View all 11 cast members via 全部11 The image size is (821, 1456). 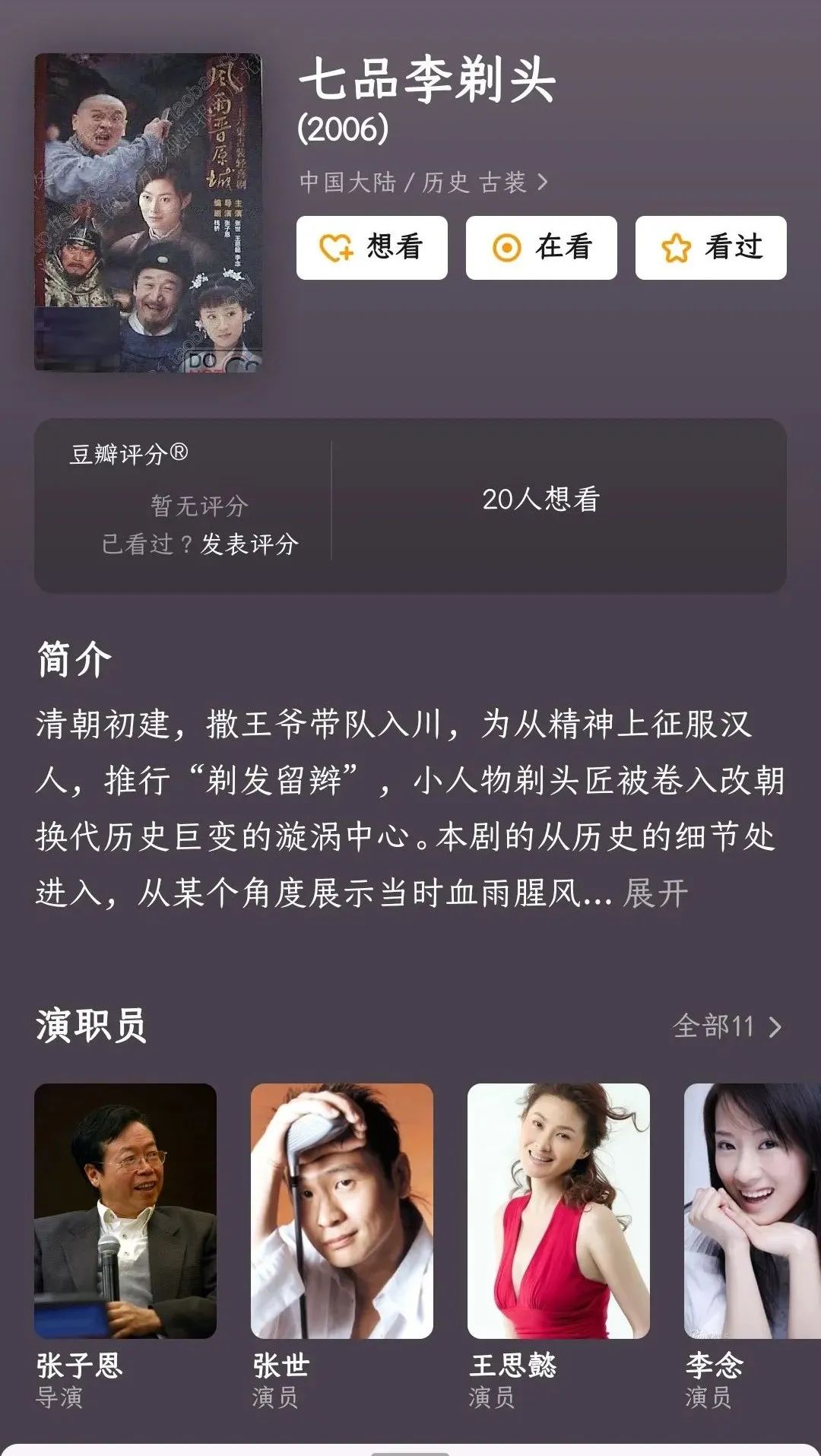tap(727, 1026)
